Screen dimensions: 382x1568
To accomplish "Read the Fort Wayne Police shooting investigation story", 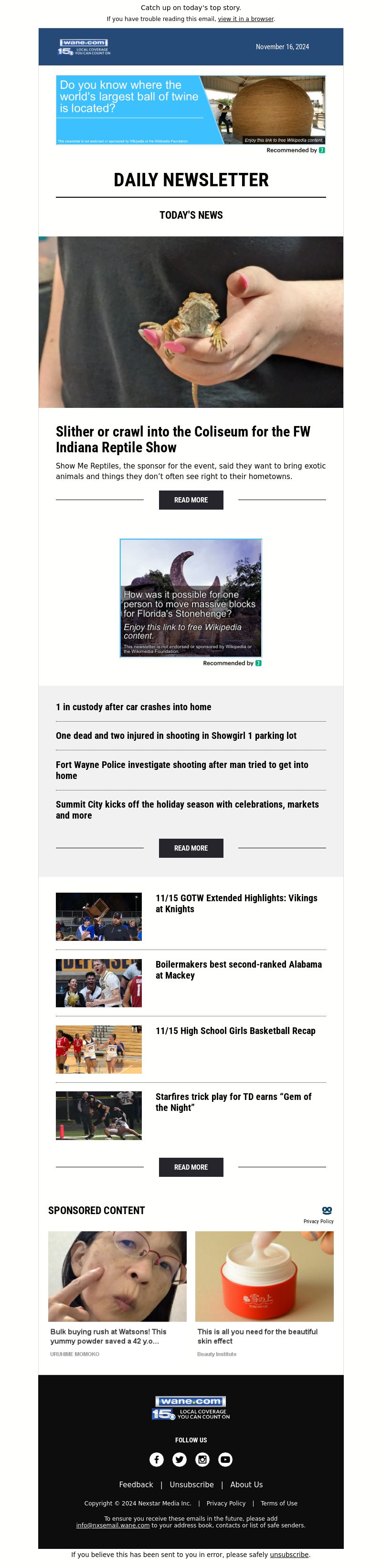I will 182,770.
